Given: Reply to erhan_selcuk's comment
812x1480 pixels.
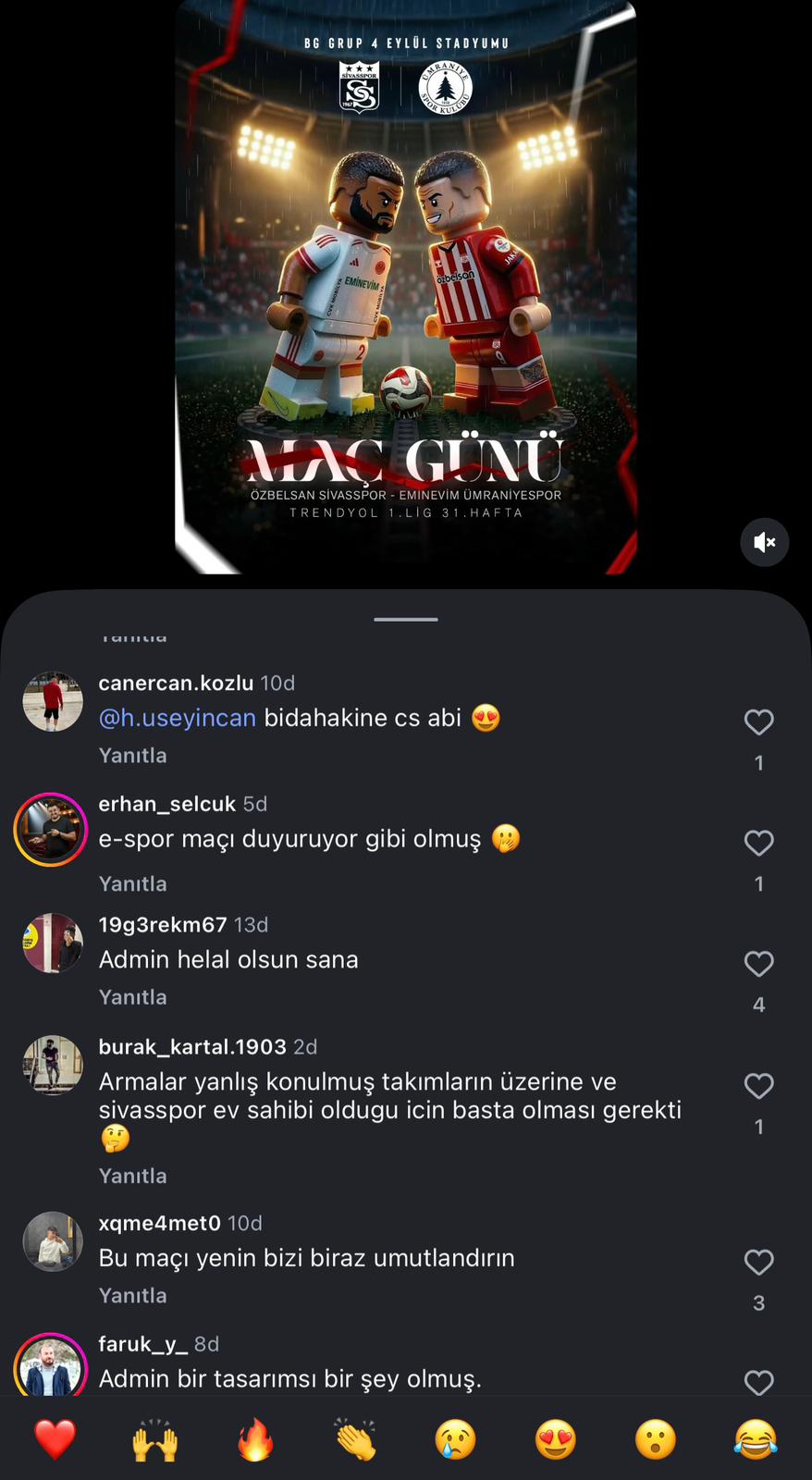Looking at the screenshot, I should [133, 884].
